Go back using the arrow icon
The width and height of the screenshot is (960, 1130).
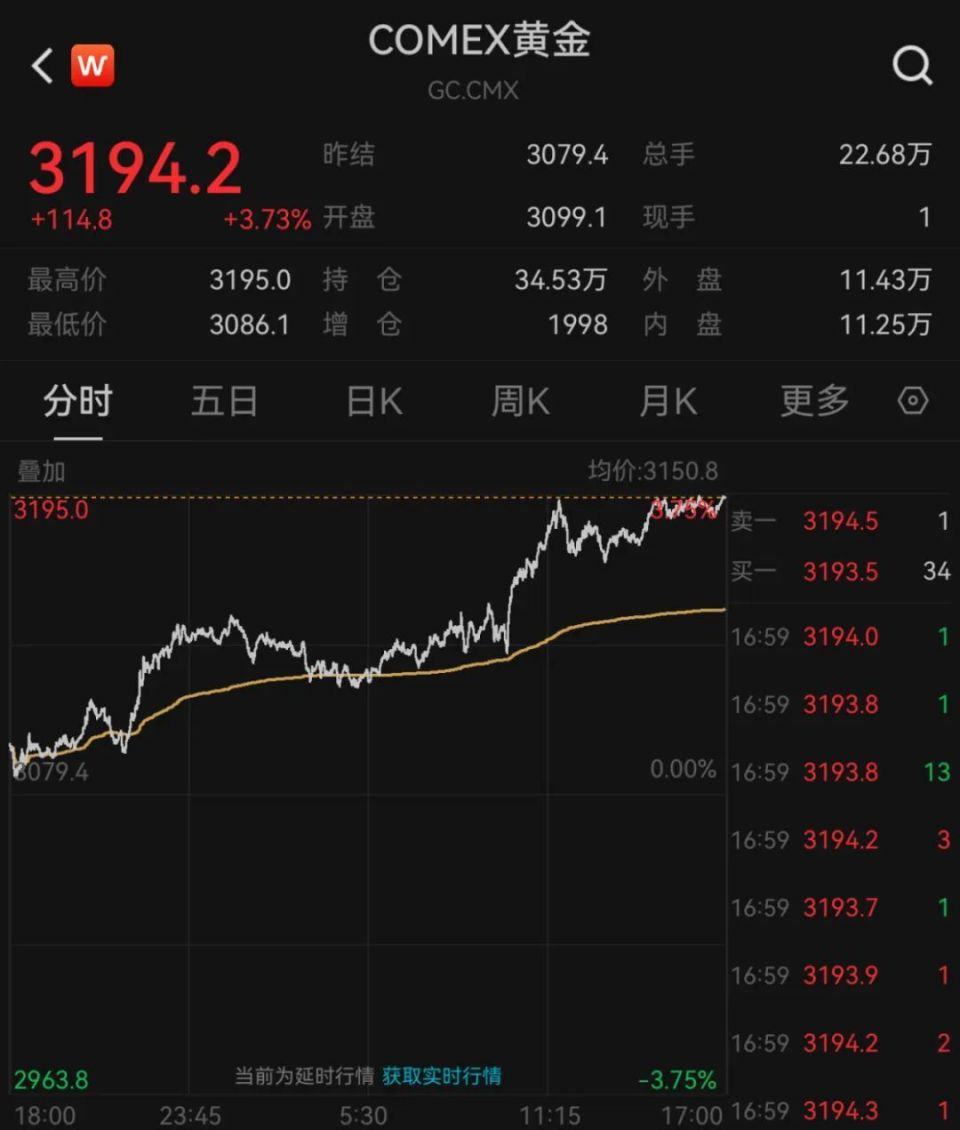coord(42,67)
